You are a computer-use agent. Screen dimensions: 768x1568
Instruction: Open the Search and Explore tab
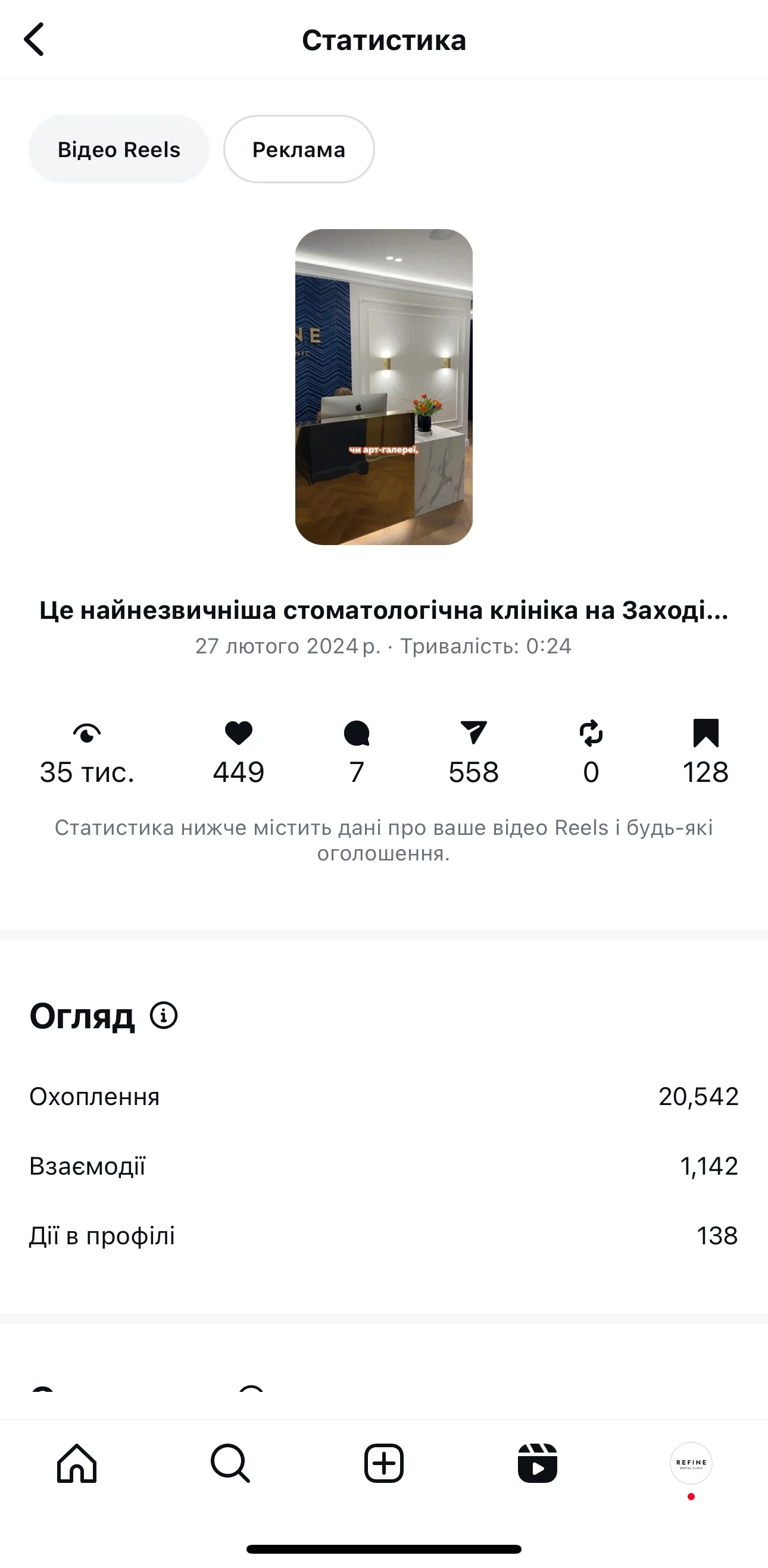(230, 1463)
